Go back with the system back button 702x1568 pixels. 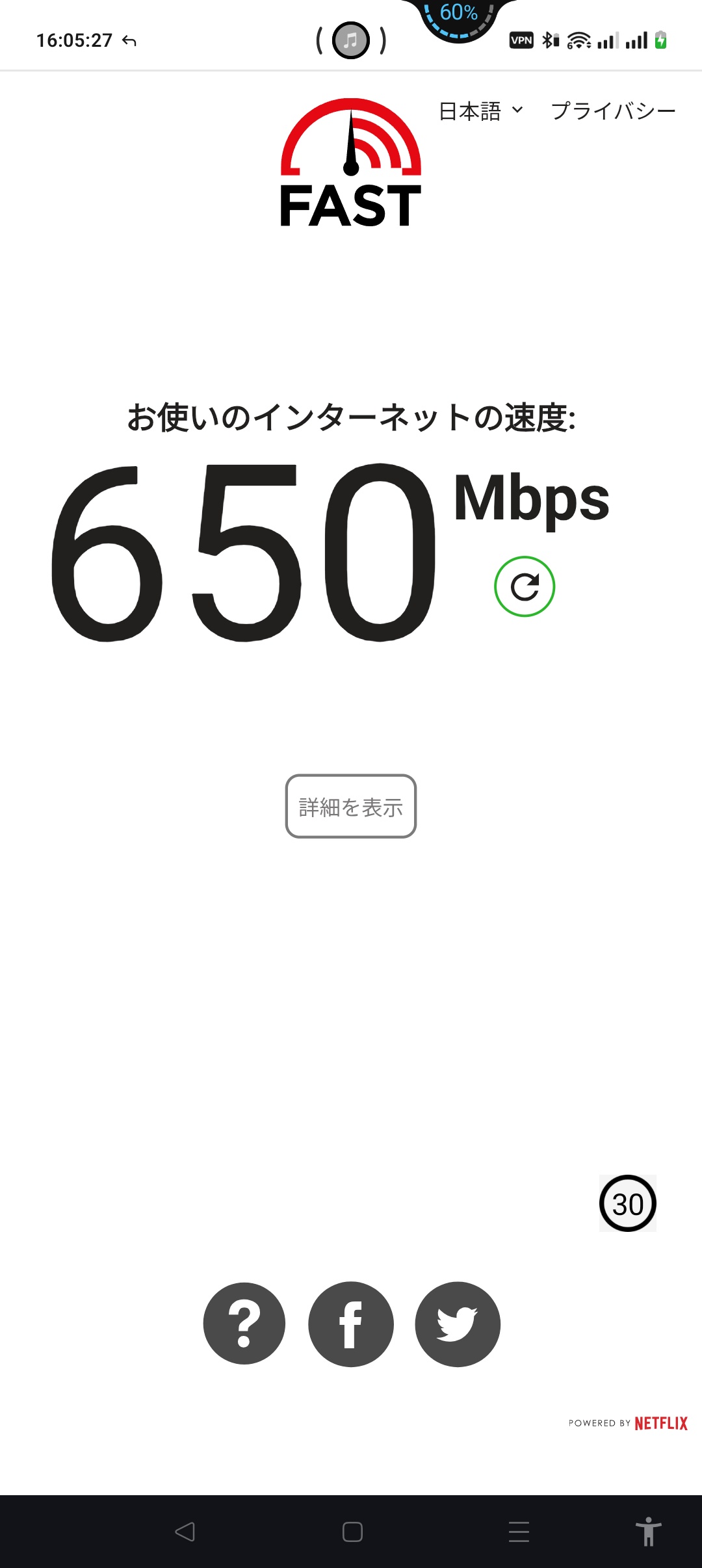(185, 1532)
